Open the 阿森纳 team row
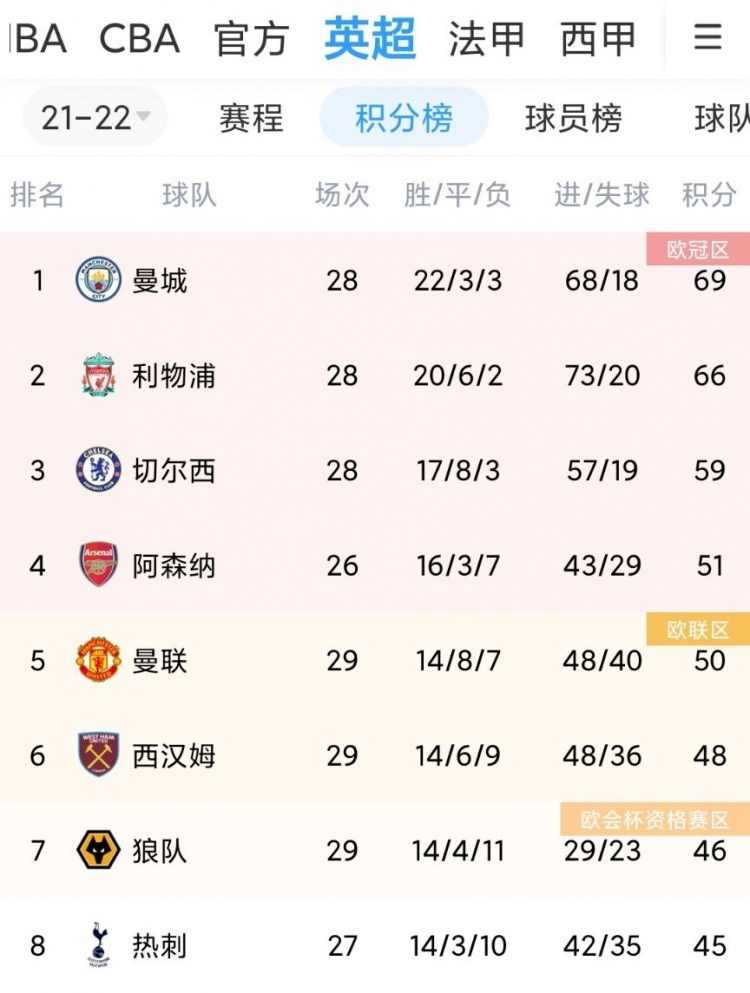 [375, 565]
